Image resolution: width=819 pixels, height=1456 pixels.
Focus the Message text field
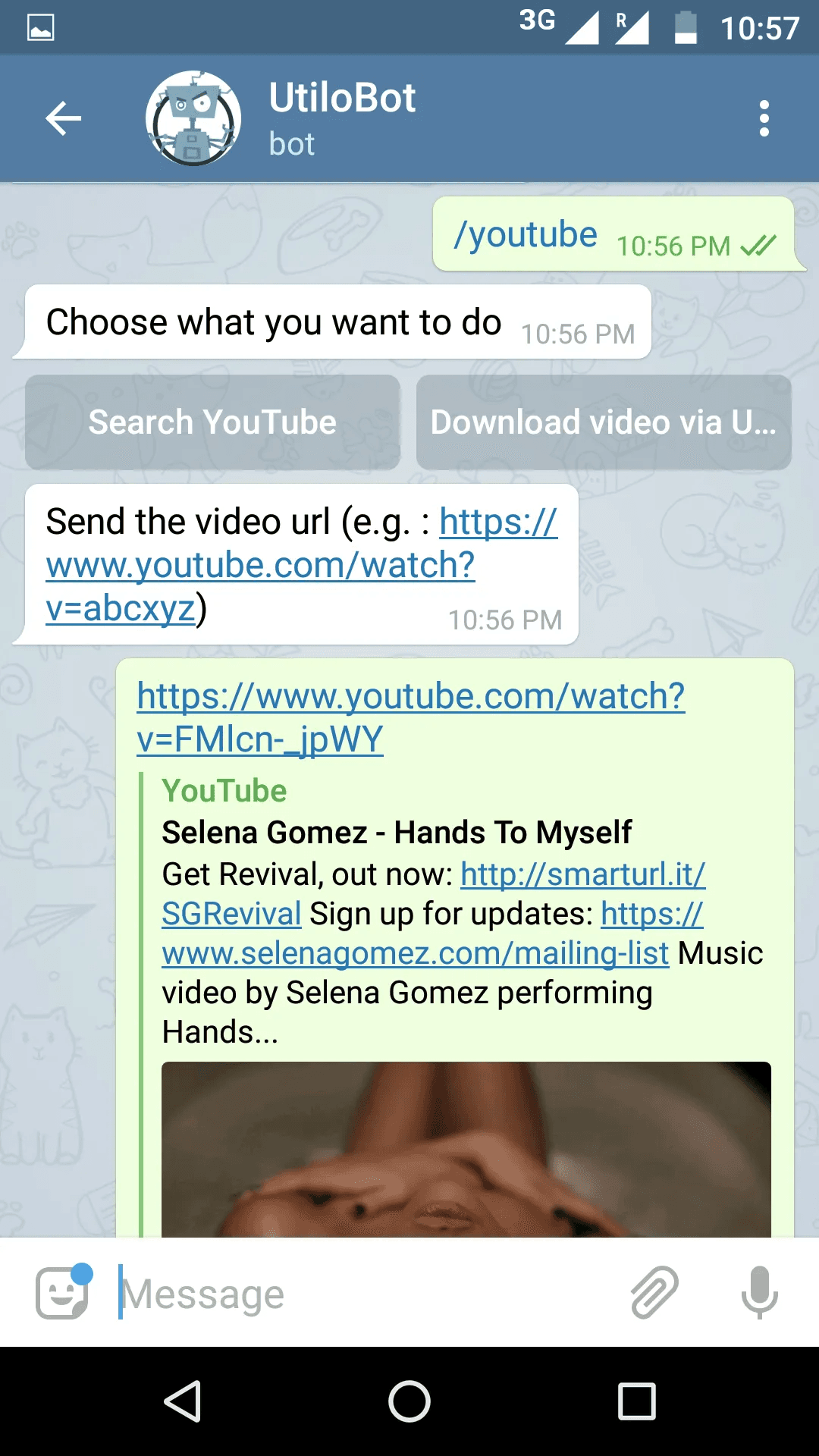(x=364, y=1294)
